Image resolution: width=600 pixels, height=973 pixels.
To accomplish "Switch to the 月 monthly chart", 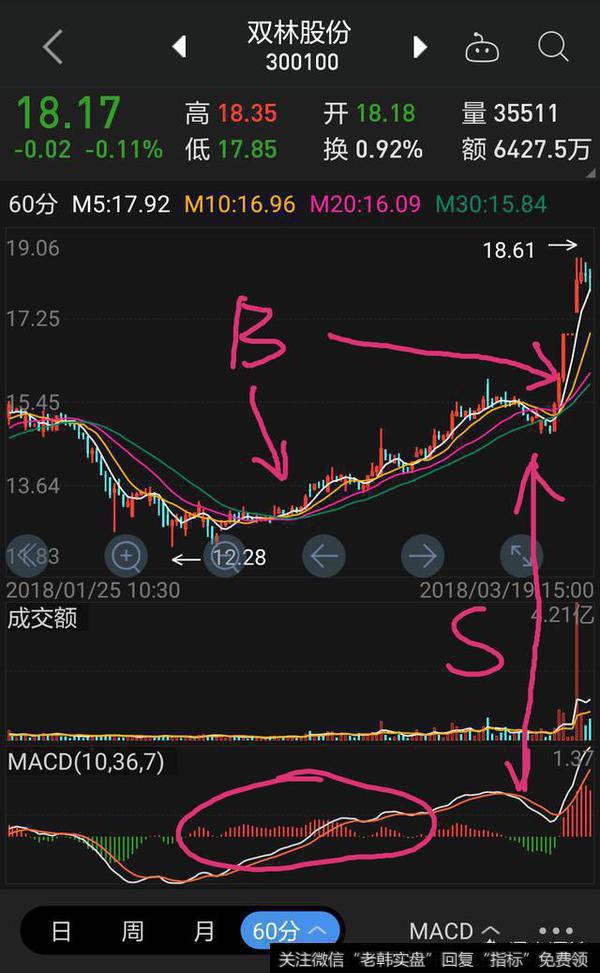I will click(204, 931).
